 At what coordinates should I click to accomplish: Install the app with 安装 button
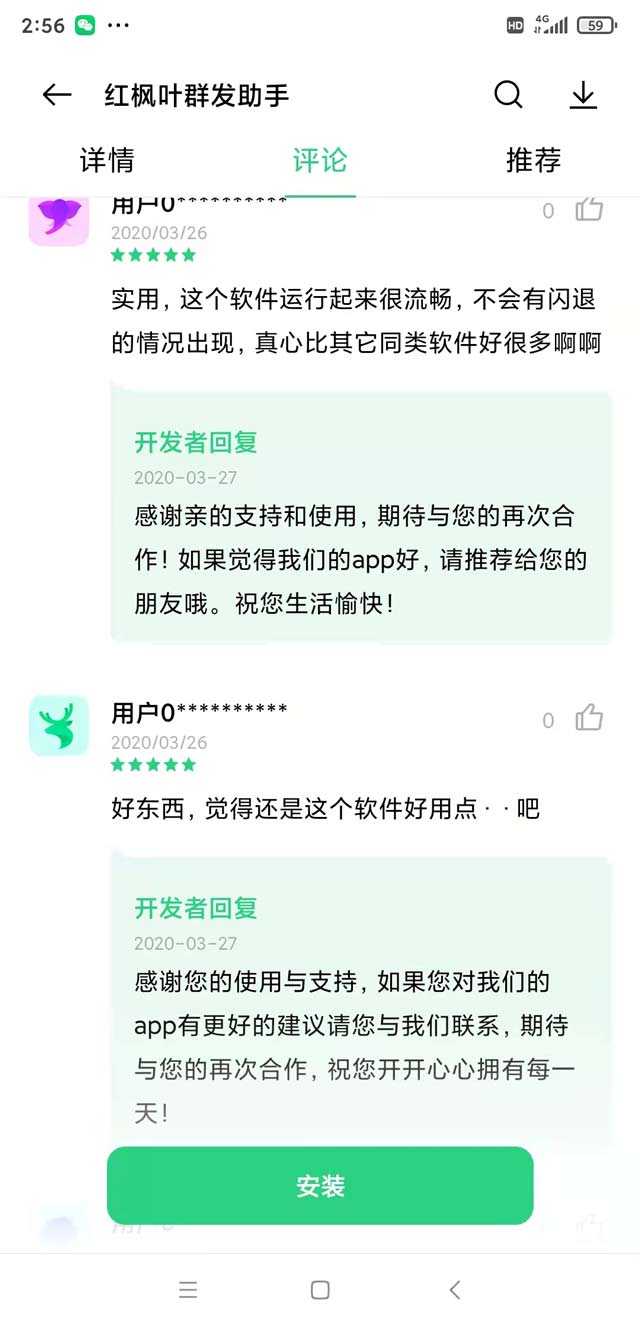320,1186
